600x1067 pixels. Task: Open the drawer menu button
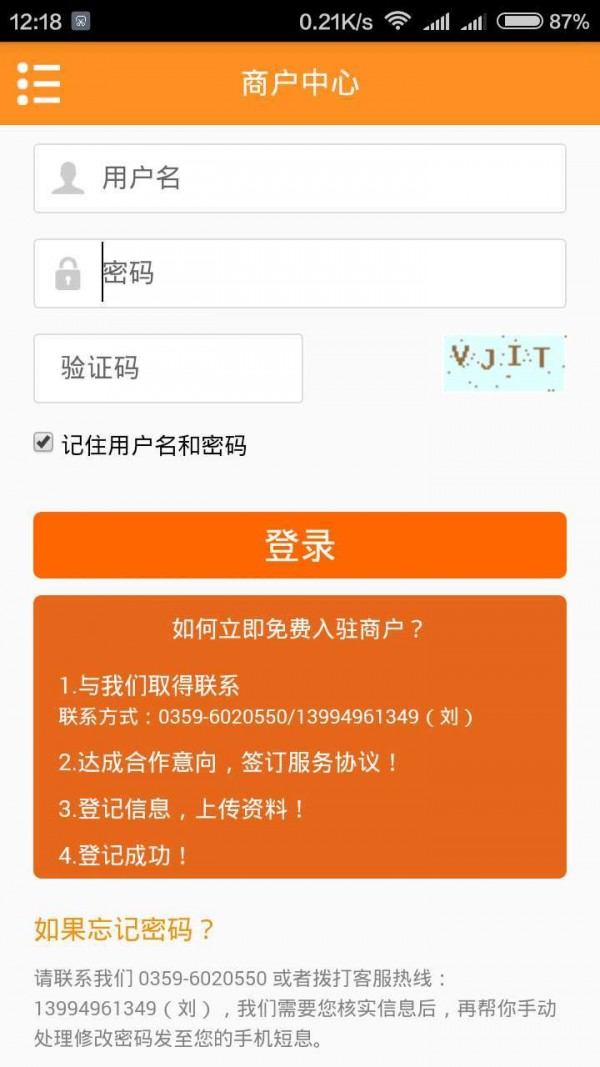(x=39, y=83)
